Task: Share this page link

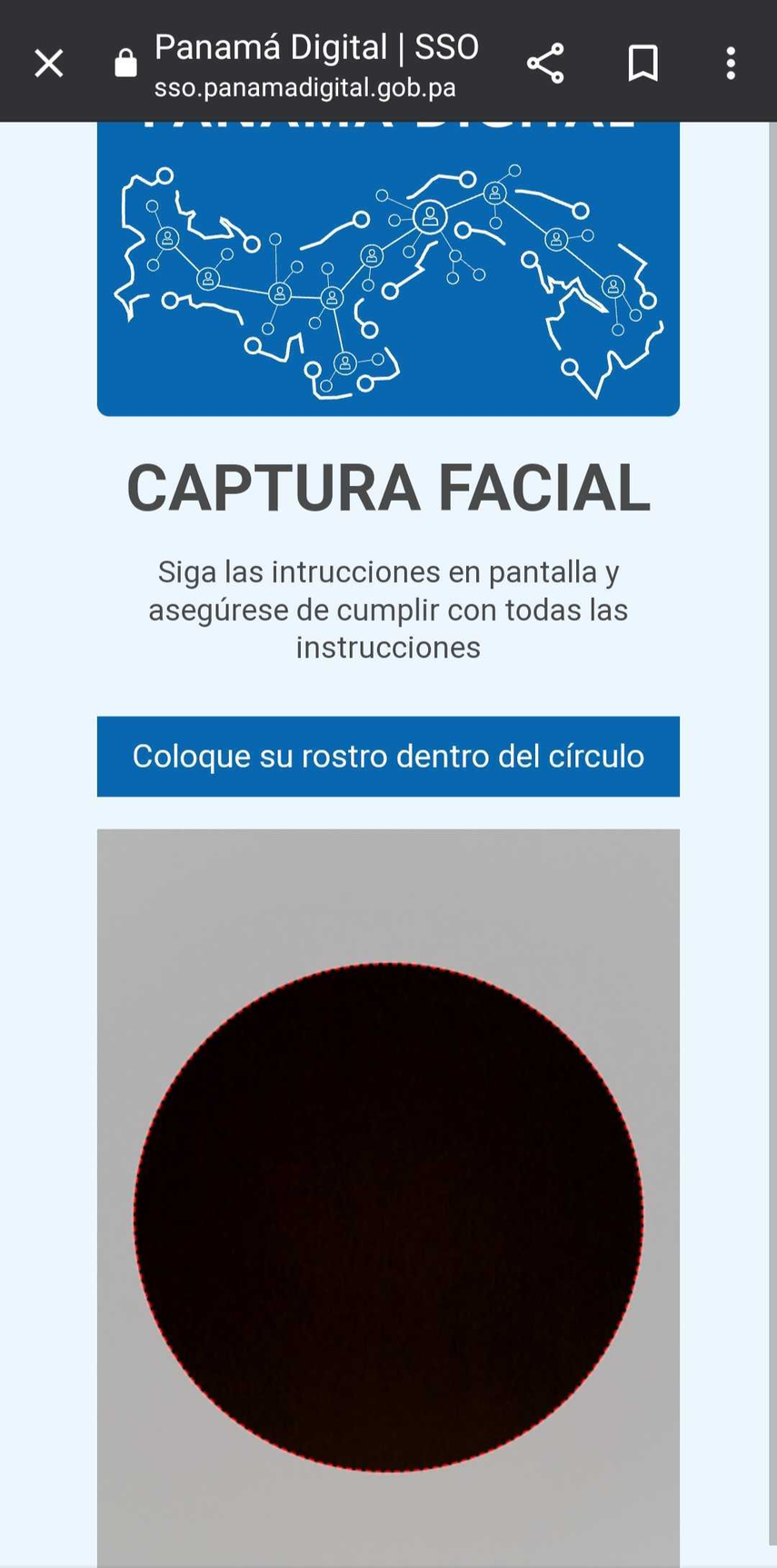Action: (x=545, y=64)
